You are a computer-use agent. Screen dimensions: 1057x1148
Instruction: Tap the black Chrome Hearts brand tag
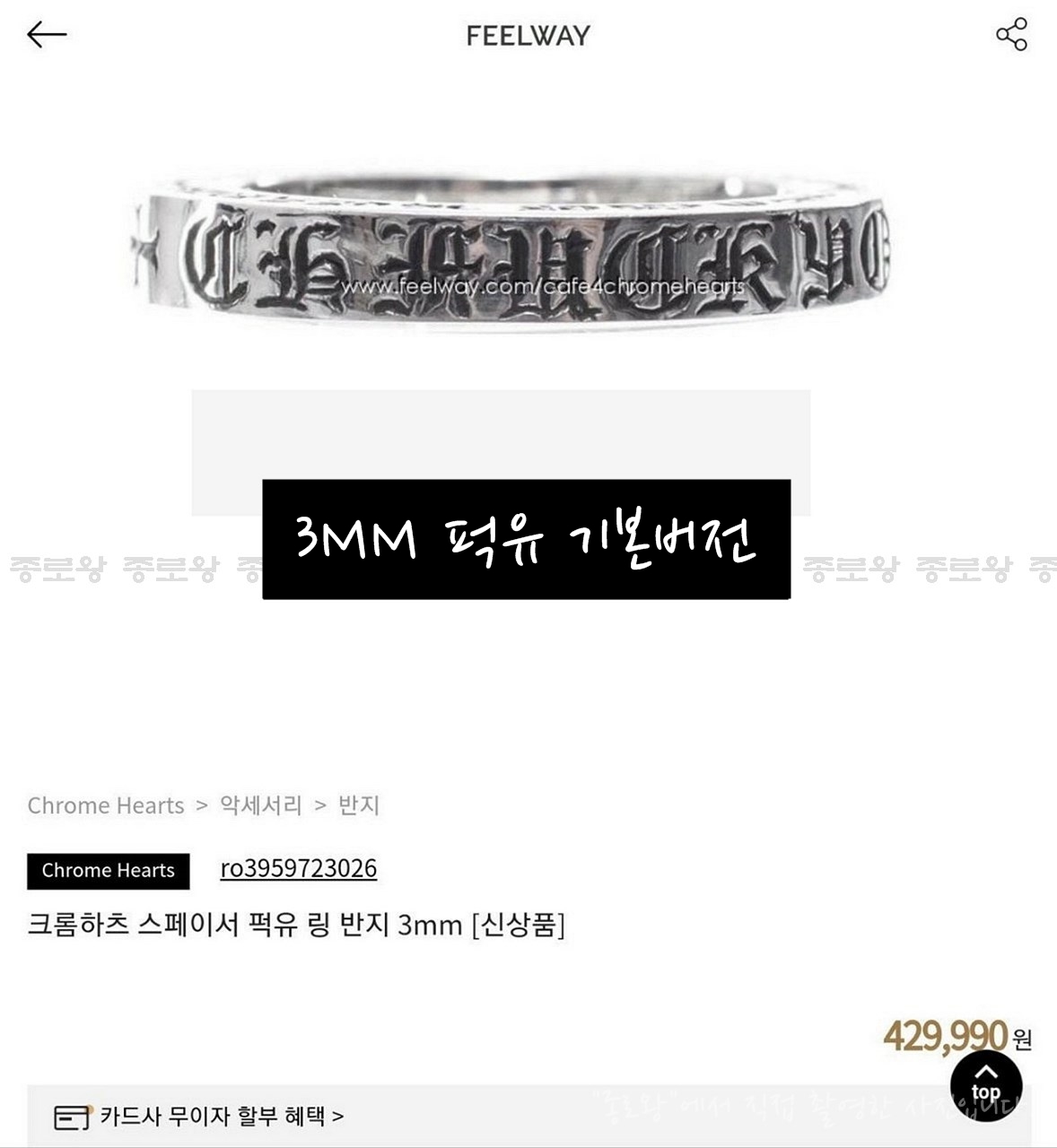[108, 871]
